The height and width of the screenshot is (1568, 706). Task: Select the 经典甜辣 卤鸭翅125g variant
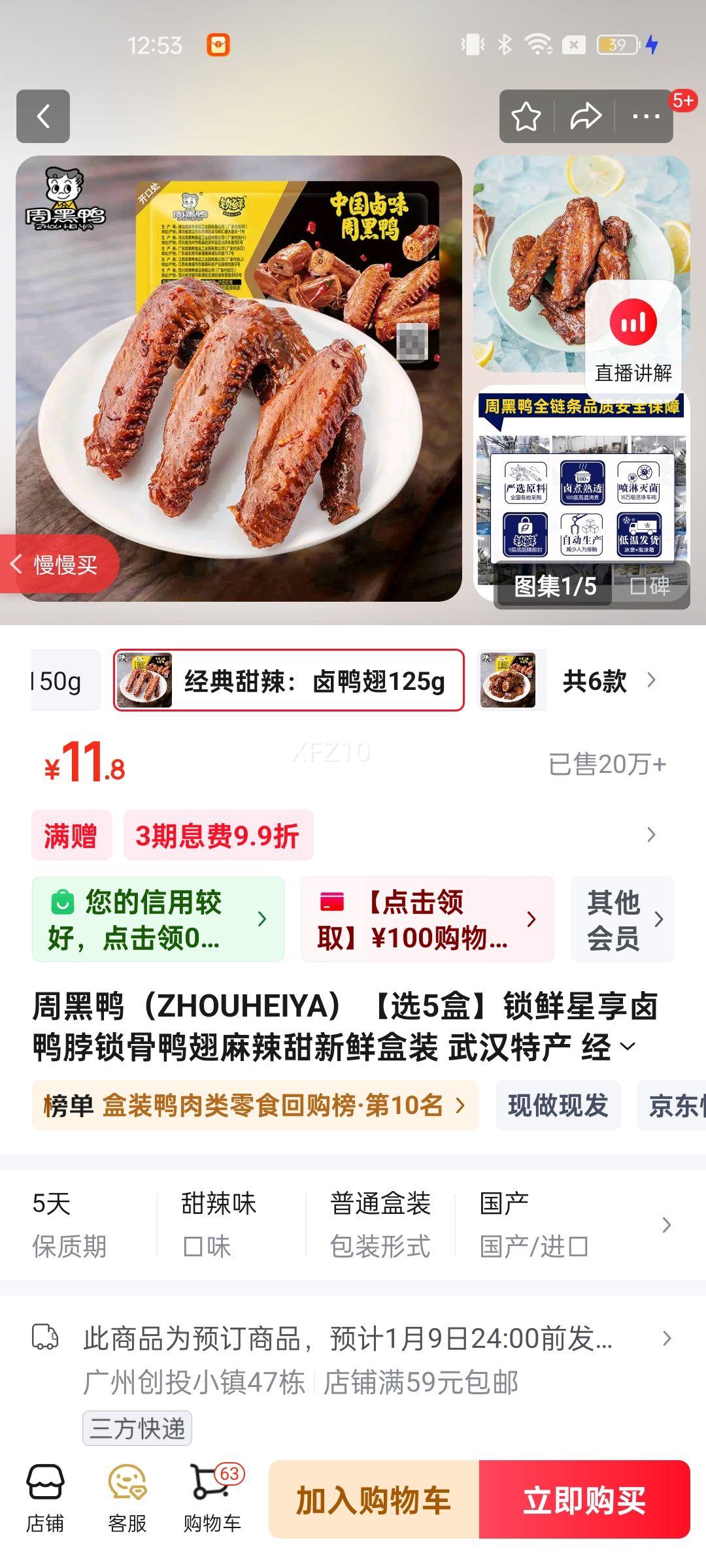[288, 681]
